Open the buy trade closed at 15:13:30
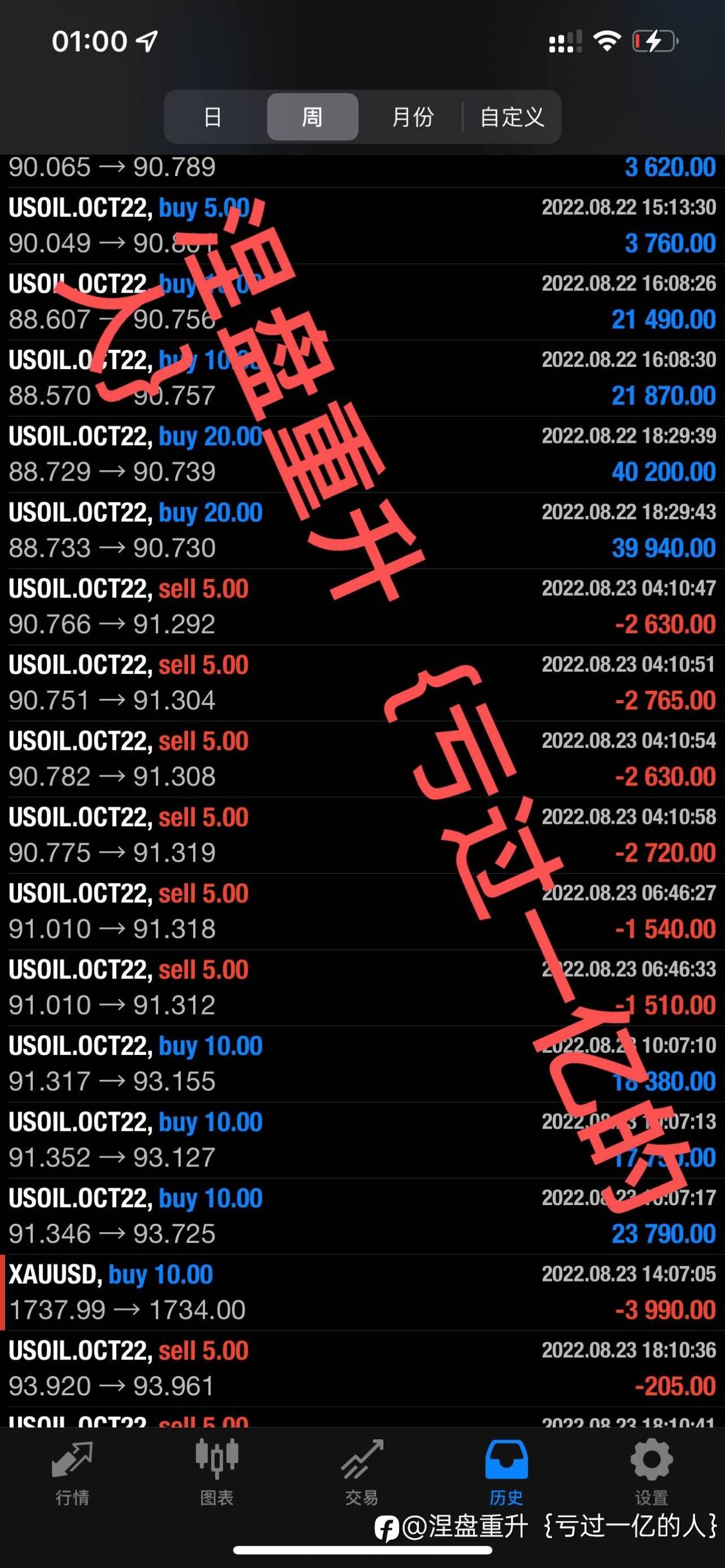 (362, 225)
